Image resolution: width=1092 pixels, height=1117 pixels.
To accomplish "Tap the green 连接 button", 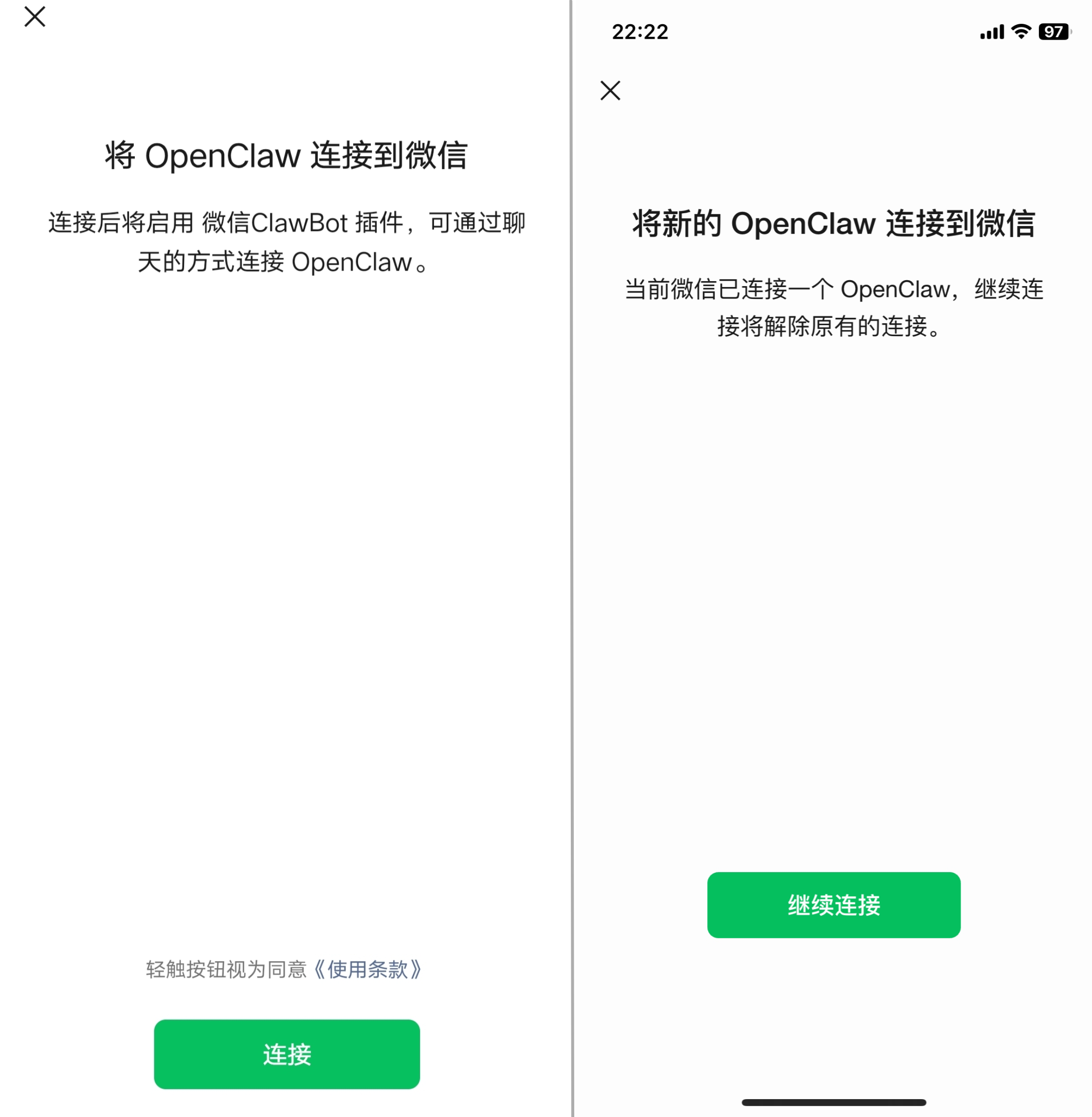I will click(x=287, y=1054).
